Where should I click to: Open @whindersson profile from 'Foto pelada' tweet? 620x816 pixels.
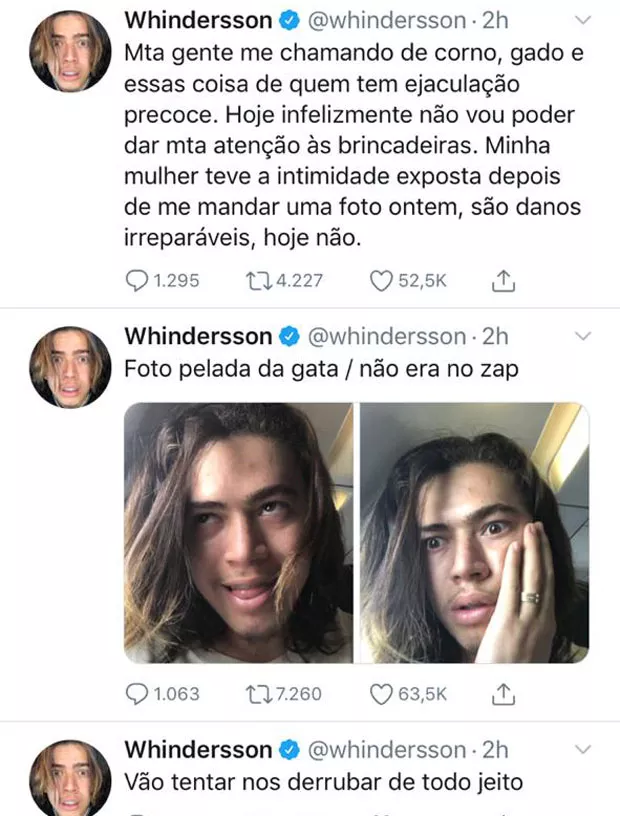(x=385, y=336)
